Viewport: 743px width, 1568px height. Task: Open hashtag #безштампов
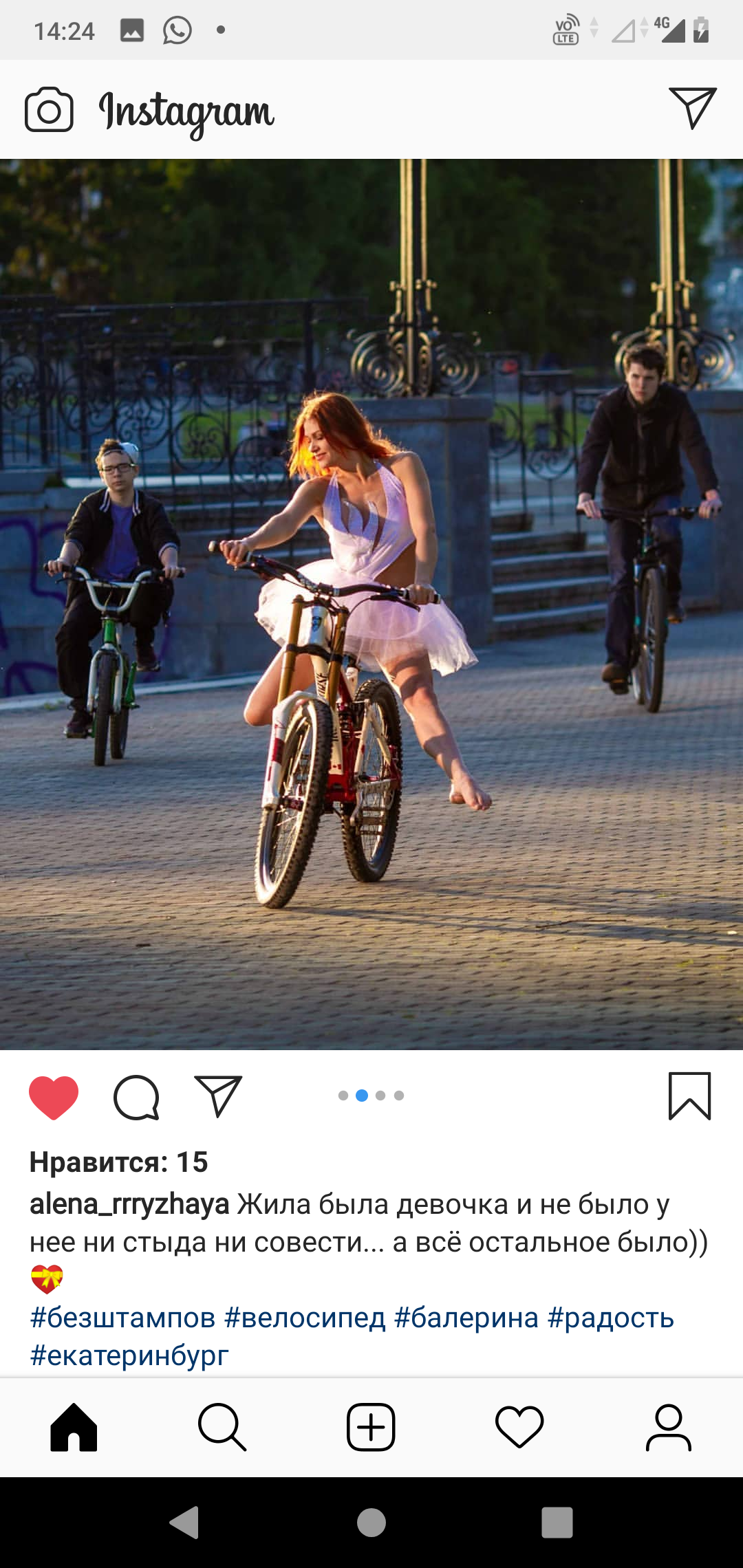click(x=123, y=1318)
